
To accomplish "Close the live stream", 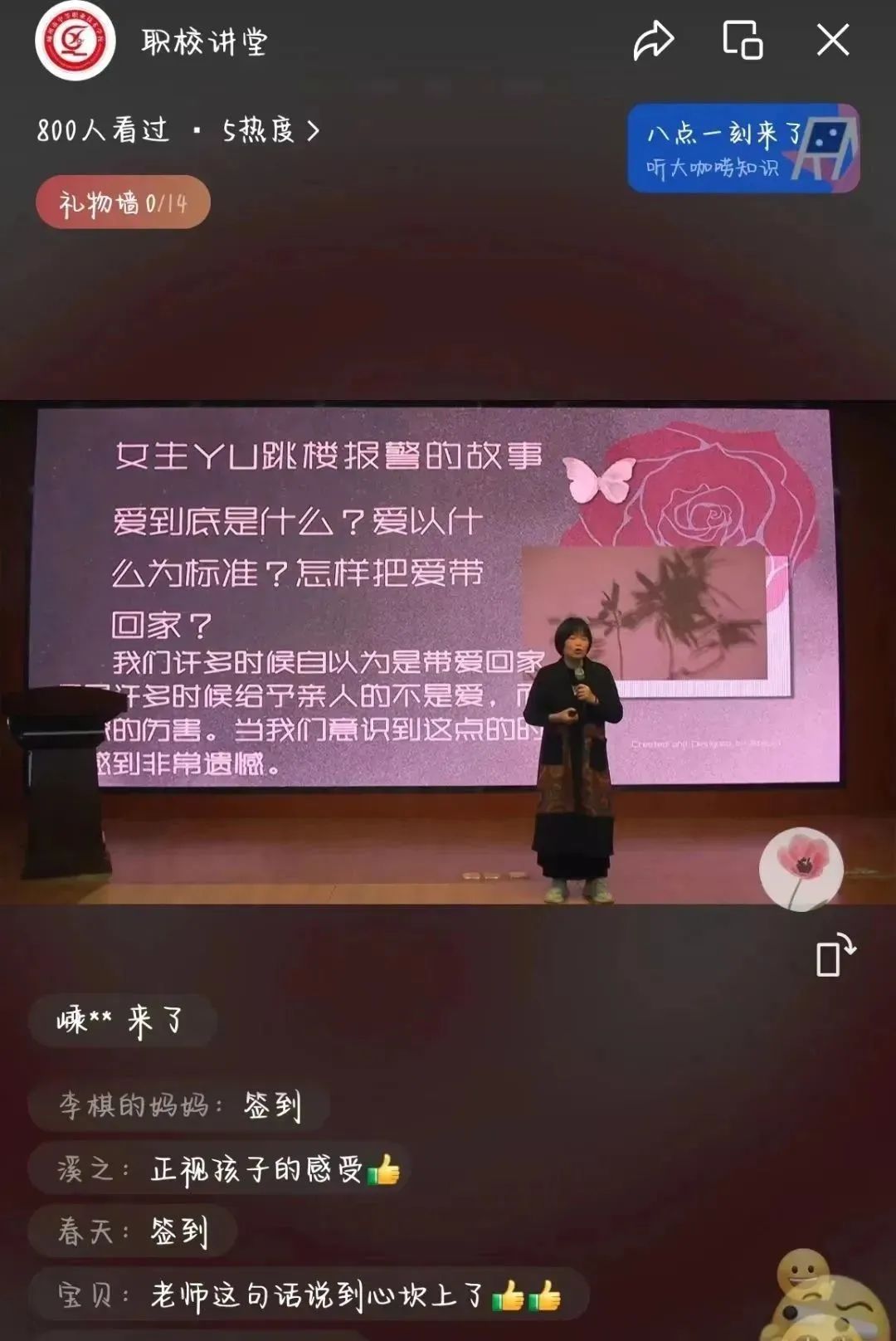I will 832,40.
